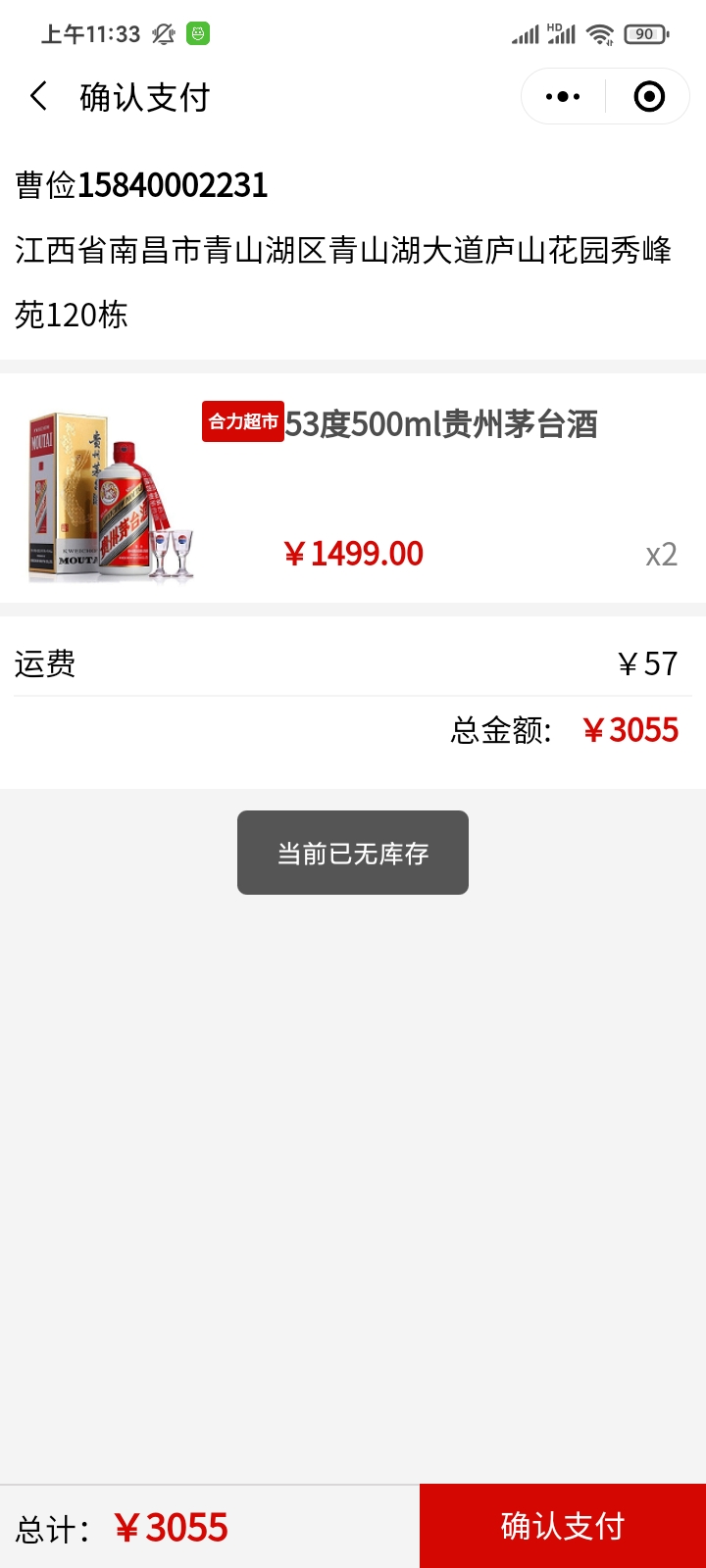Image resolution: width=706 pixels, height=1568 pixels.
Task: Close the mini program with the circle icon
Action: click(649, 97)
